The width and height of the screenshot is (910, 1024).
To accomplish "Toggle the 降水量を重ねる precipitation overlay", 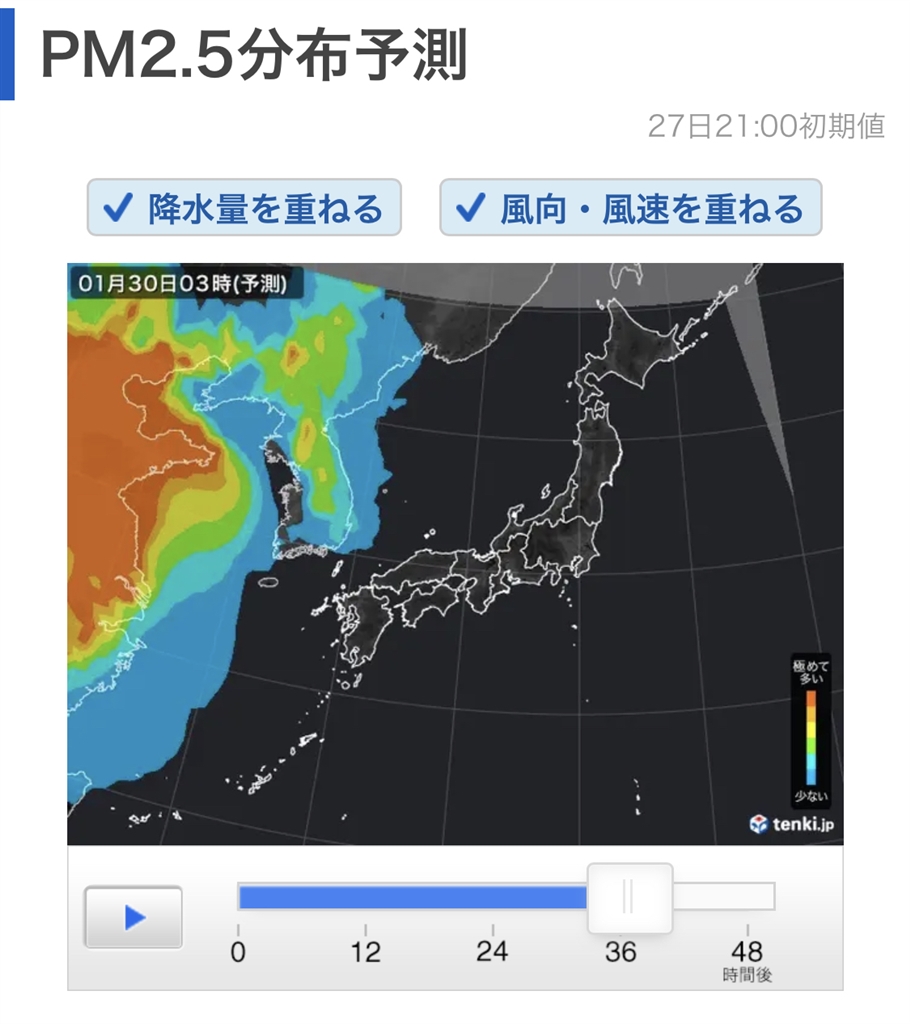I will (244, 208).
